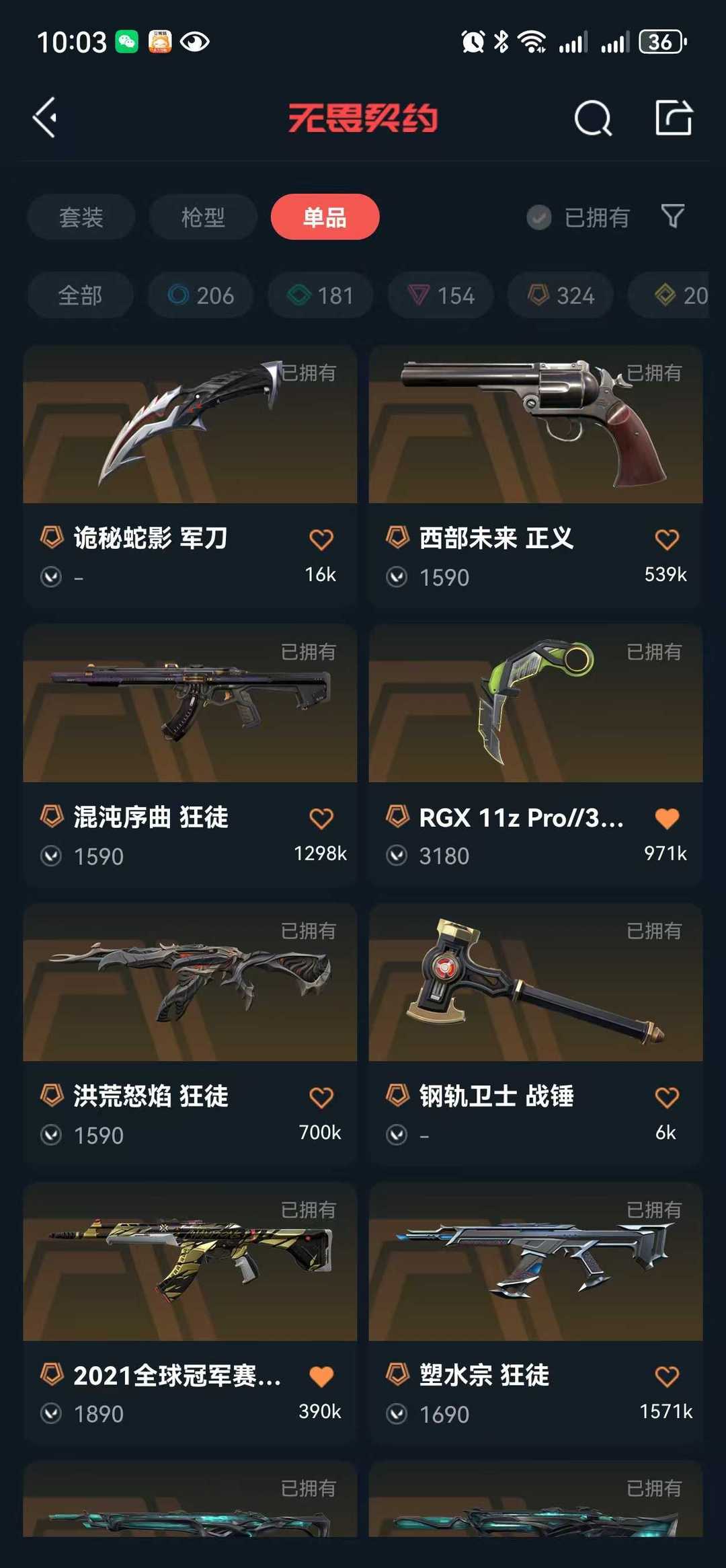Unlike the RGX 11z Pro skin
This screenshot has height=1568, width=726.
[666, 819]
